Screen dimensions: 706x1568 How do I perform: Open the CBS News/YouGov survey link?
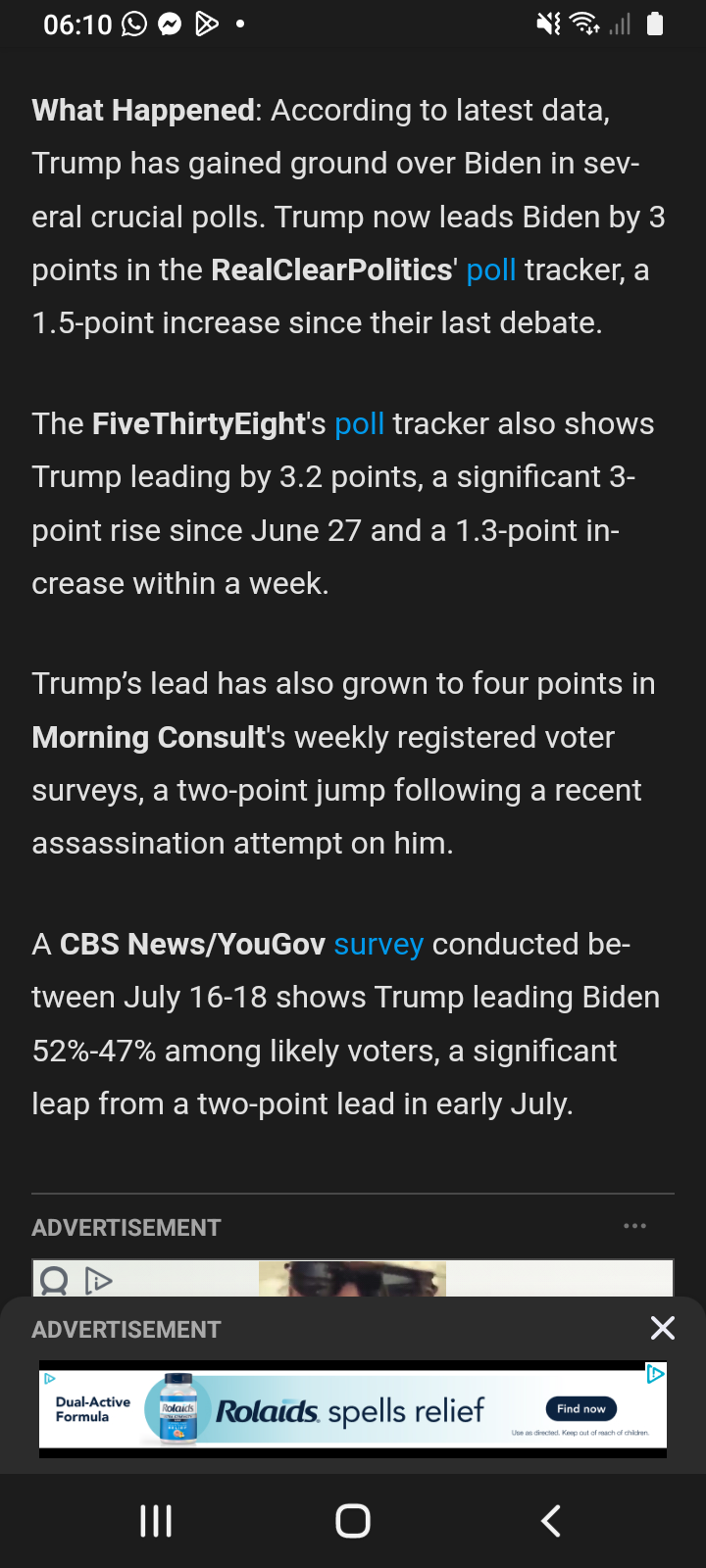coord(378,945)
